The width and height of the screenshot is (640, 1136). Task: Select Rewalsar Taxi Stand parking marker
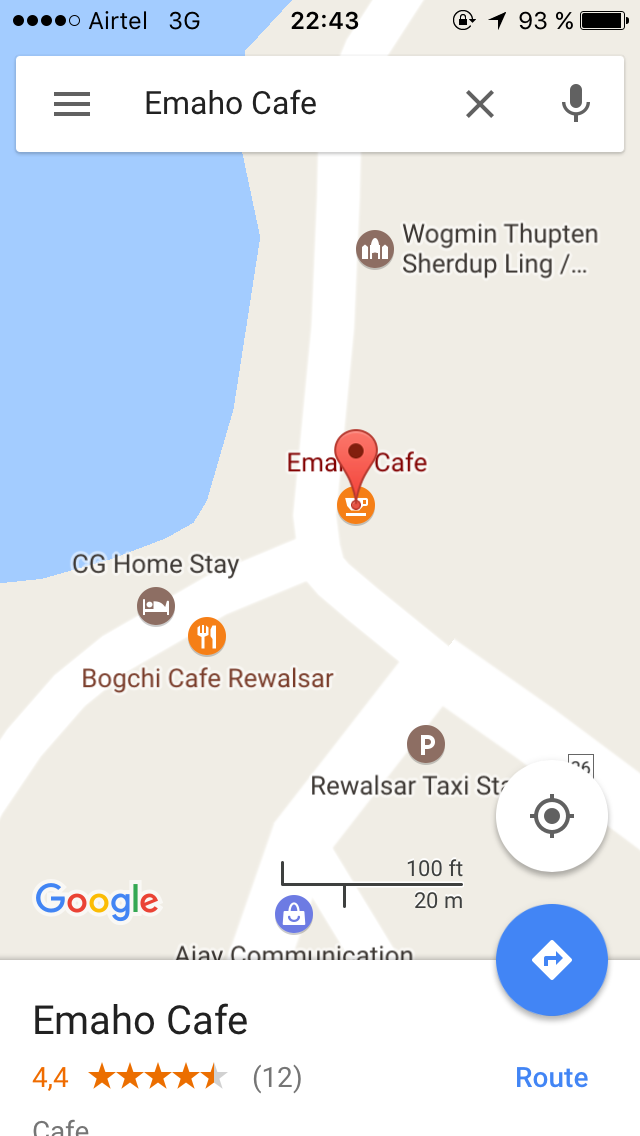[425, 744]
